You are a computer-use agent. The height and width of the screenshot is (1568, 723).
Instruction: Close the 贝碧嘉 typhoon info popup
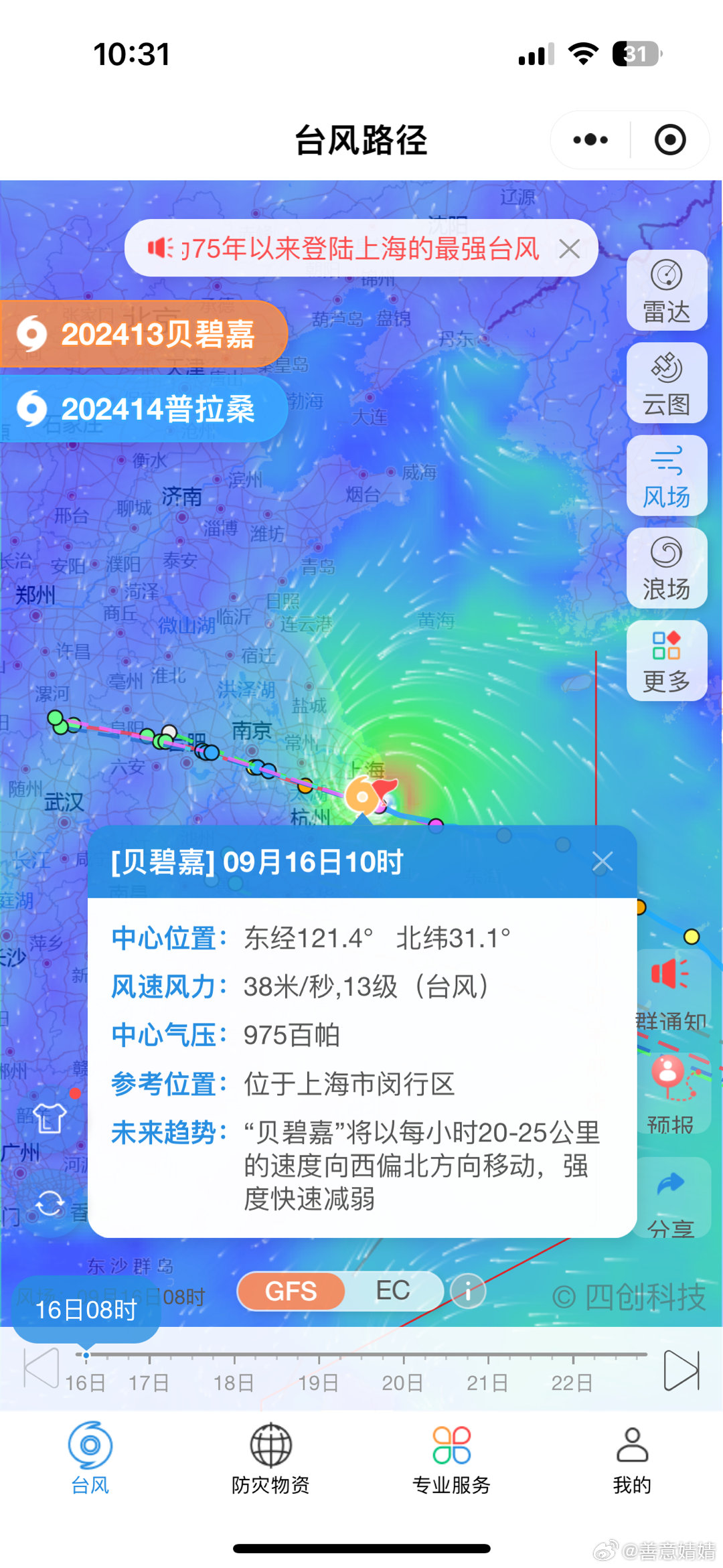(x=602, y=862)
